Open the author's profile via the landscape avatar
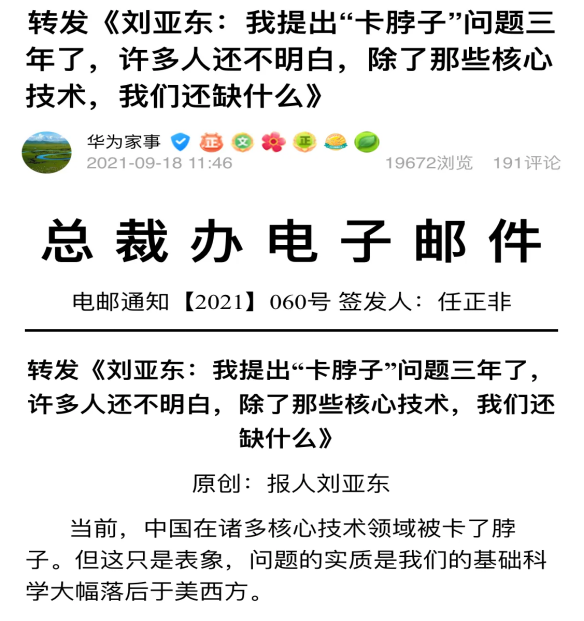 (47, 152)
